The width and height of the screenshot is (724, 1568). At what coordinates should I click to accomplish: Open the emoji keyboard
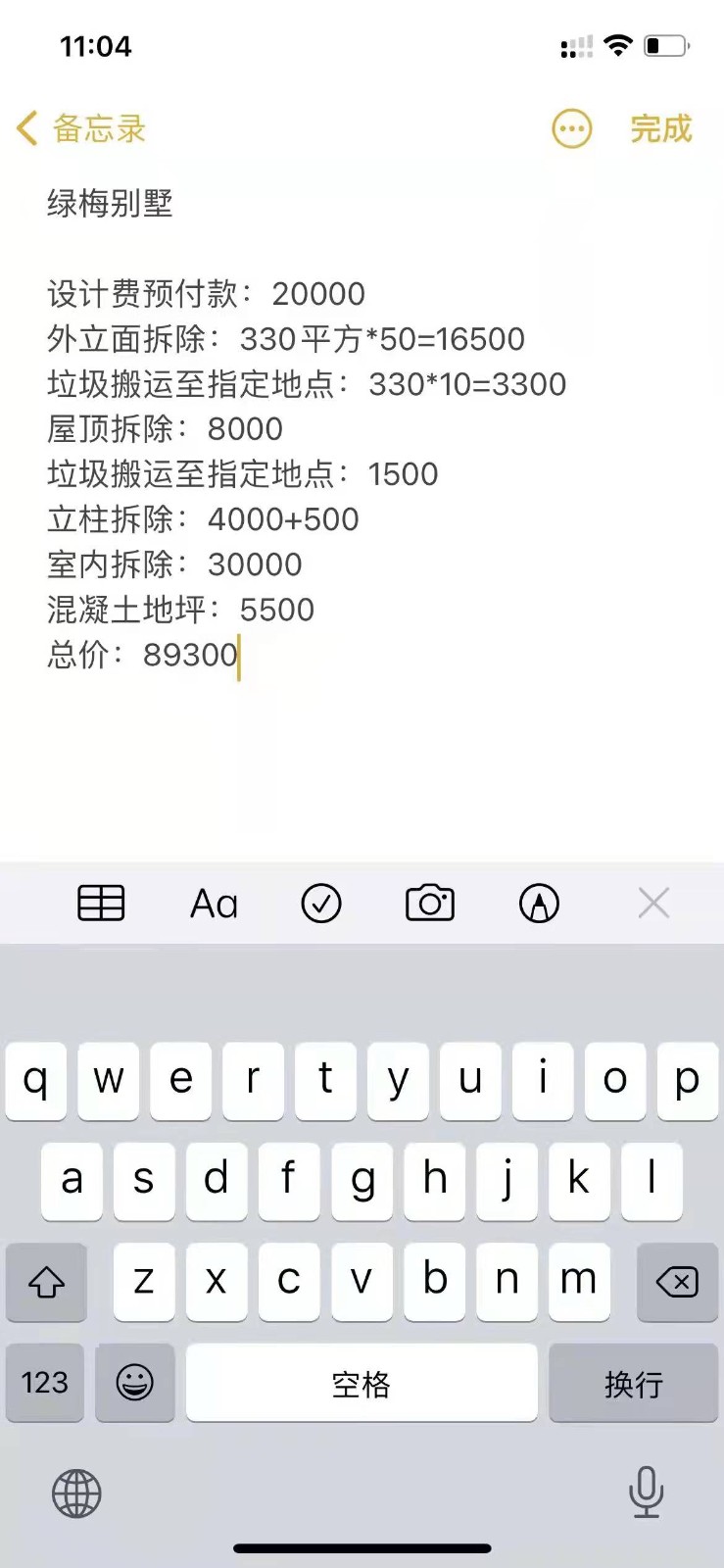[135, 1383]
